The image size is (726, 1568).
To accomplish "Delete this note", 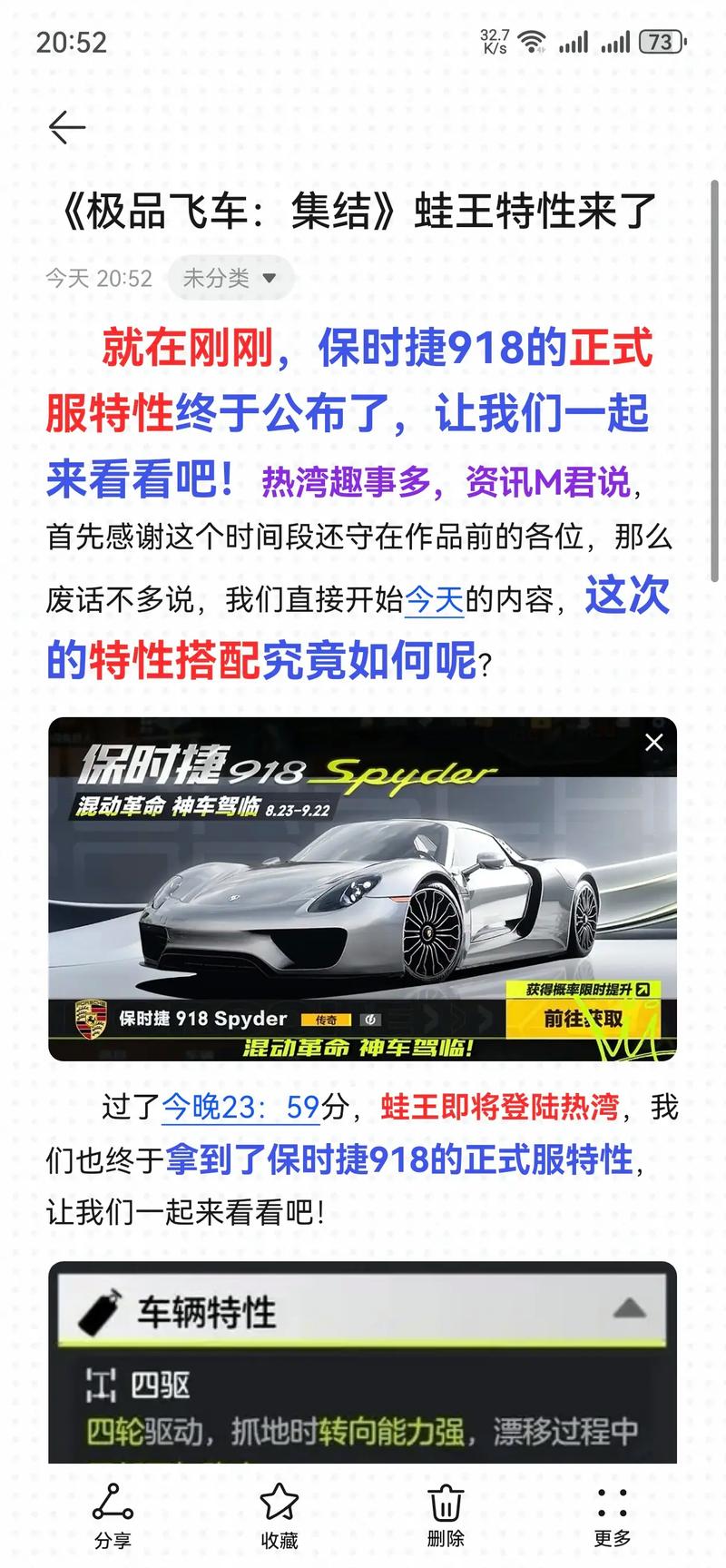I will tap(446, 1514).
